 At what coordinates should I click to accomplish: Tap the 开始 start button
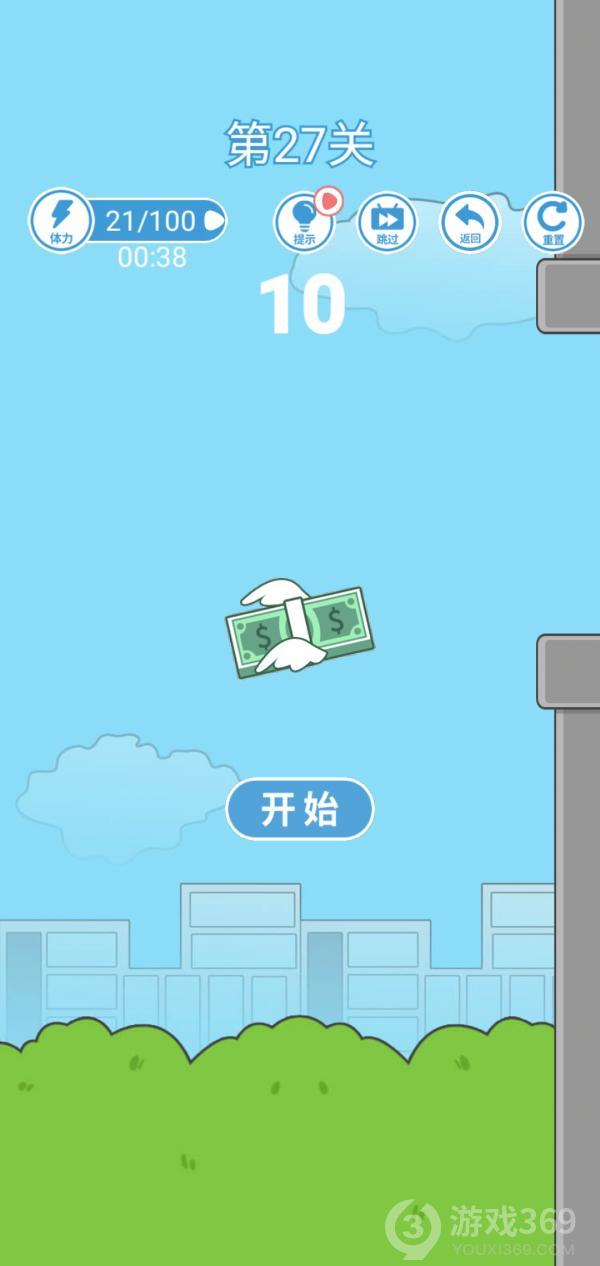click(300, 809)
